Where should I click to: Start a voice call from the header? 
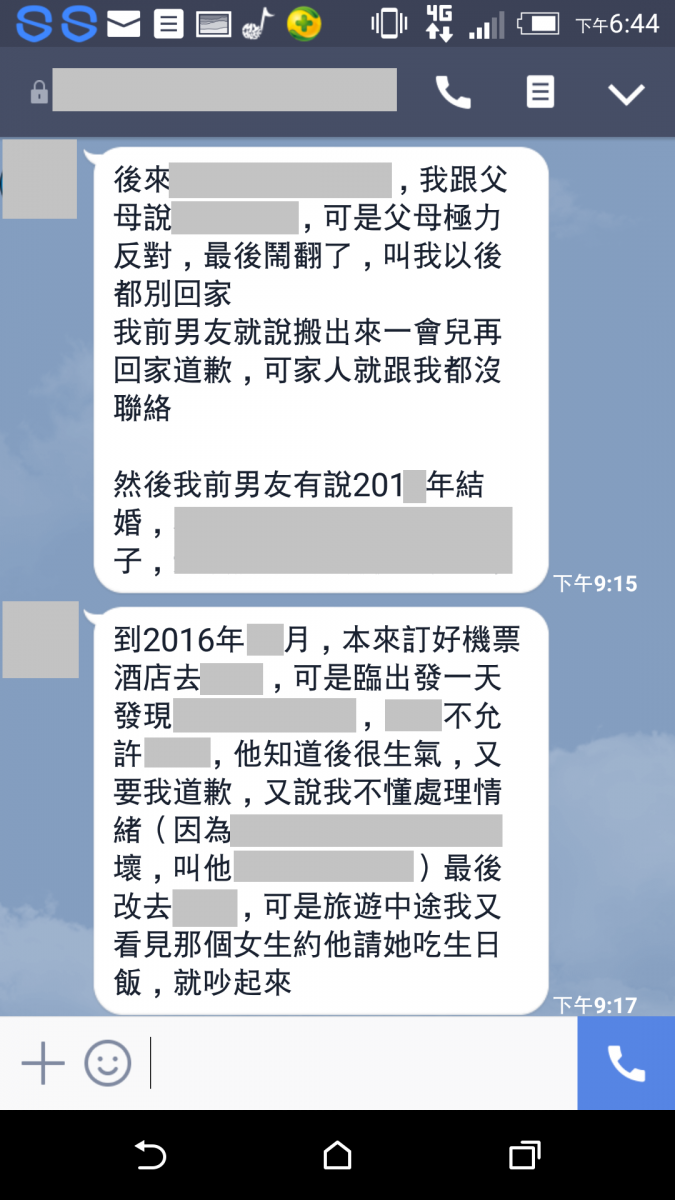453,93
